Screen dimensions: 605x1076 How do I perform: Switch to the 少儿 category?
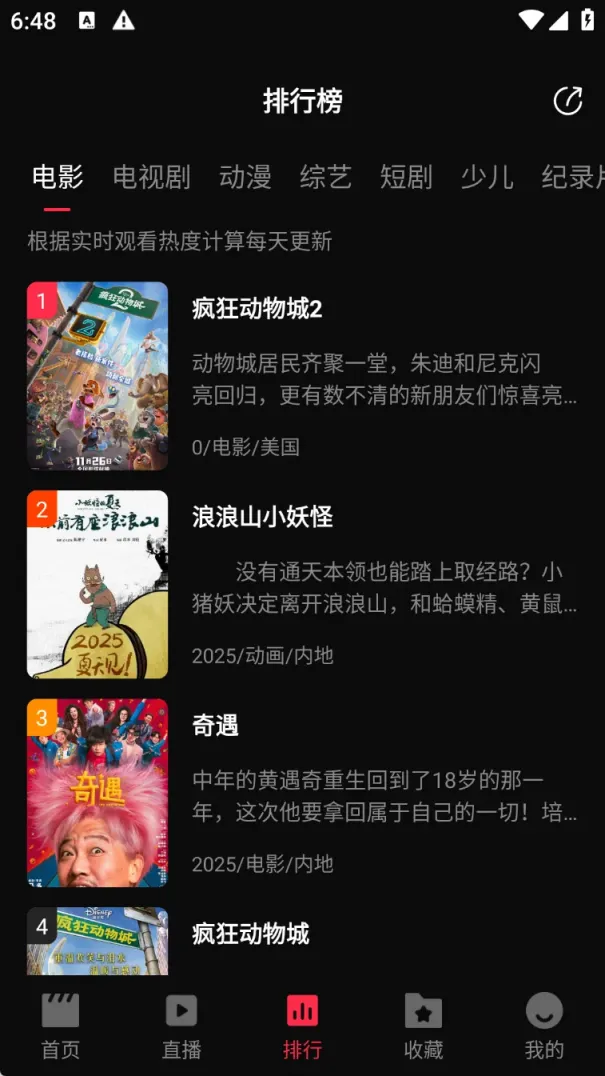click(487, 177)
